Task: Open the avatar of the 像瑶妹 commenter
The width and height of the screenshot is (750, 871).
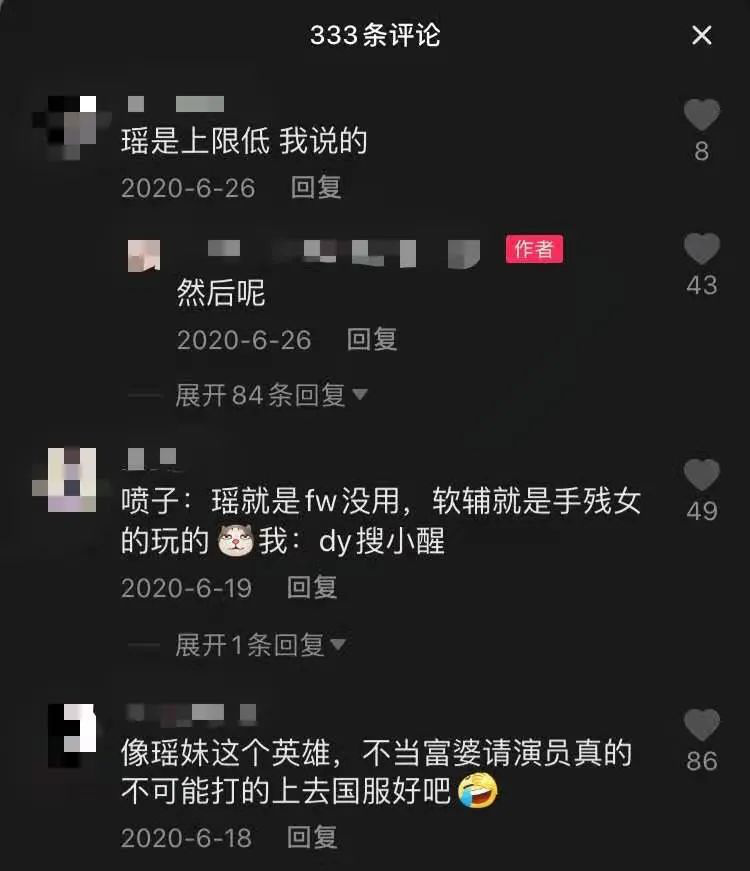Action: coord(72,735)
